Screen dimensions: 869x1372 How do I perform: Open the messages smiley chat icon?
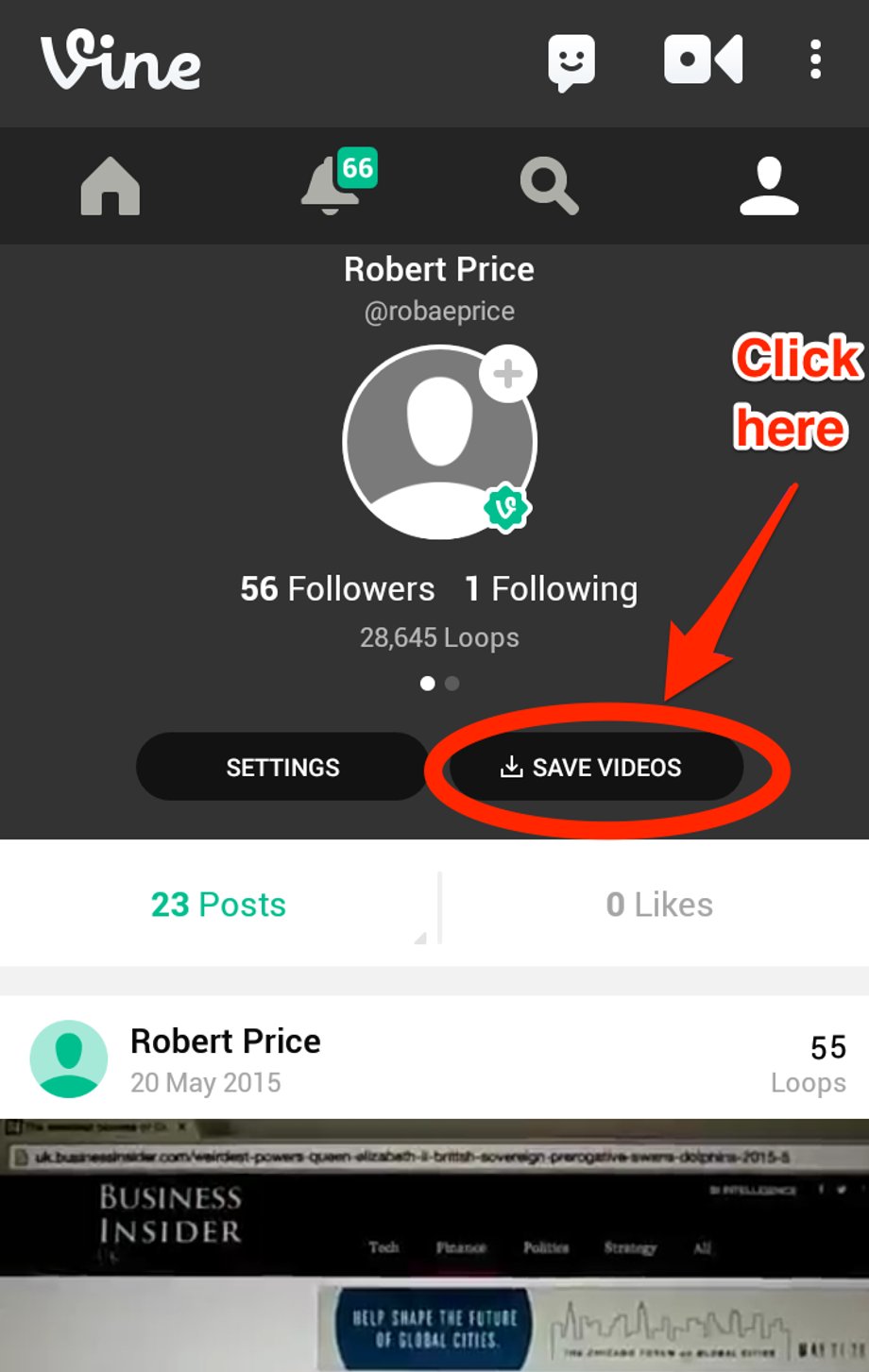pyautogui.click(x=571, y=62)
